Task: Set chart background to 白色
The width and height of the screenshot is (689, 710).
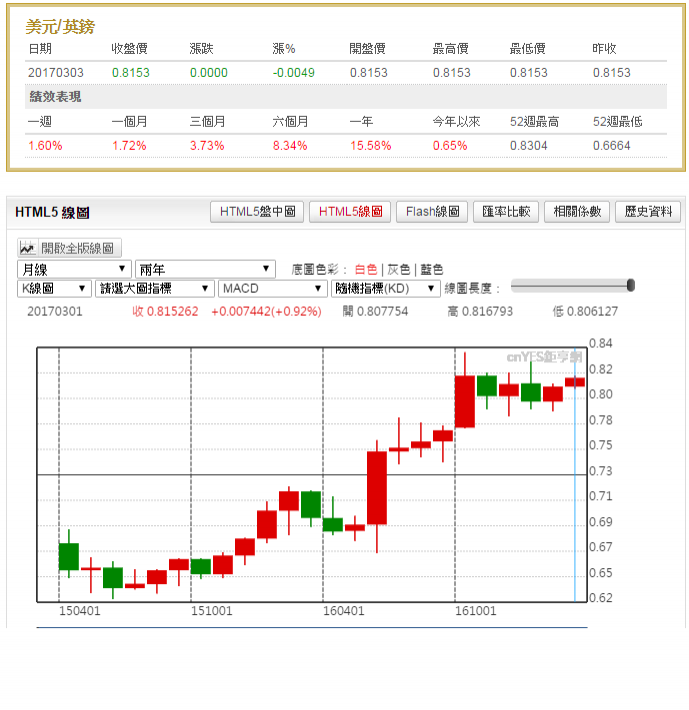Action: (366, 270)
